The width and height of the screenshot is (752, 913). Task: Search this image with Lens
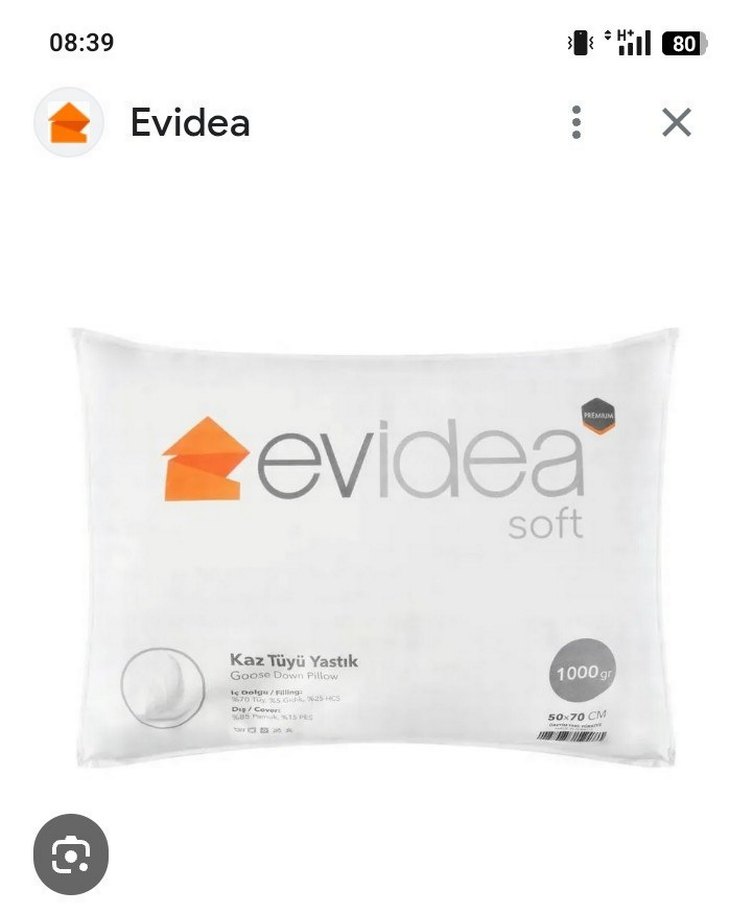(x=70, y=855)
